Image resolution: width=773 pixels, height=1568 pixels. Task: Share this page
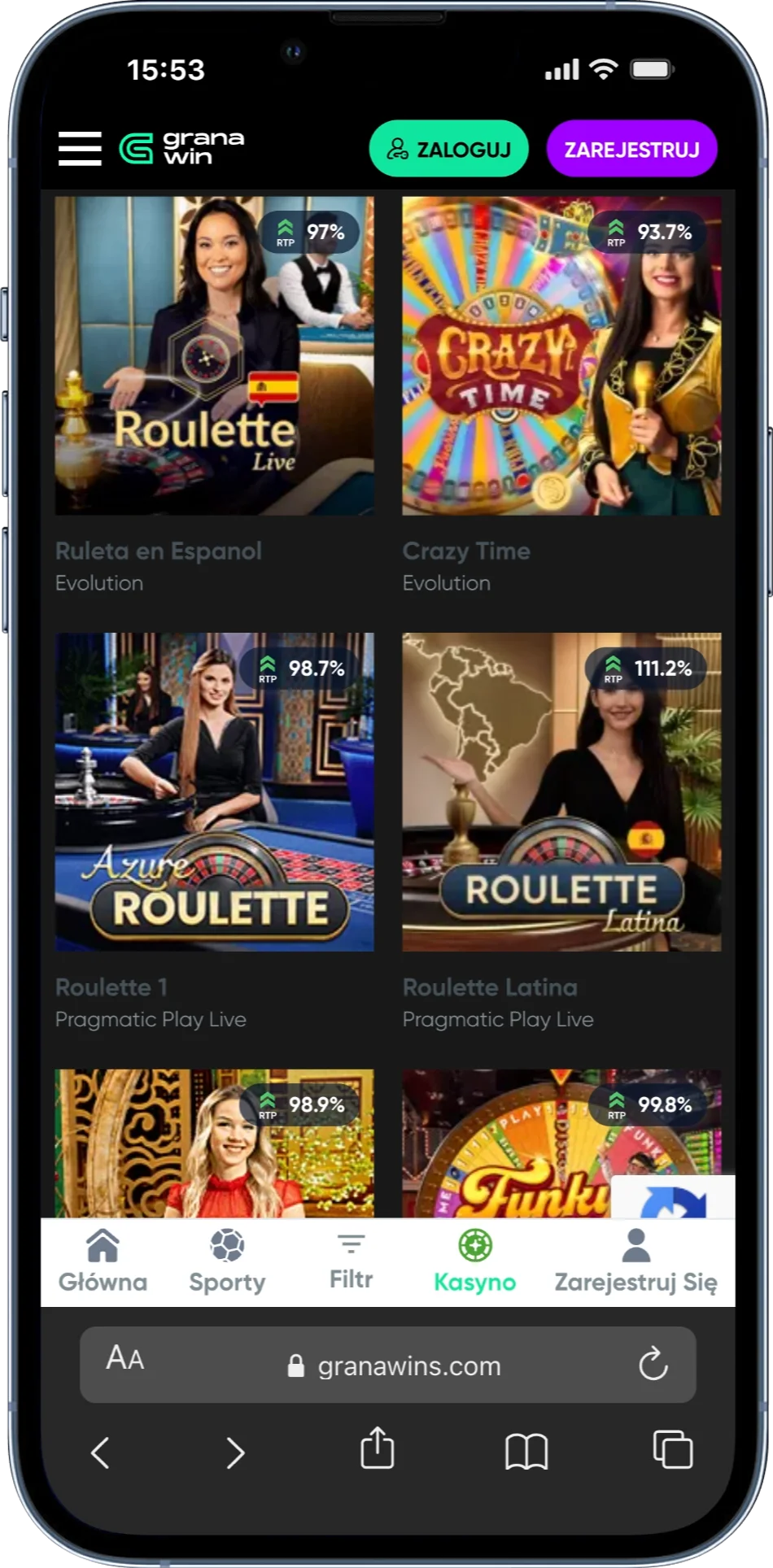pyautogui.click(x=377, y=1448)
